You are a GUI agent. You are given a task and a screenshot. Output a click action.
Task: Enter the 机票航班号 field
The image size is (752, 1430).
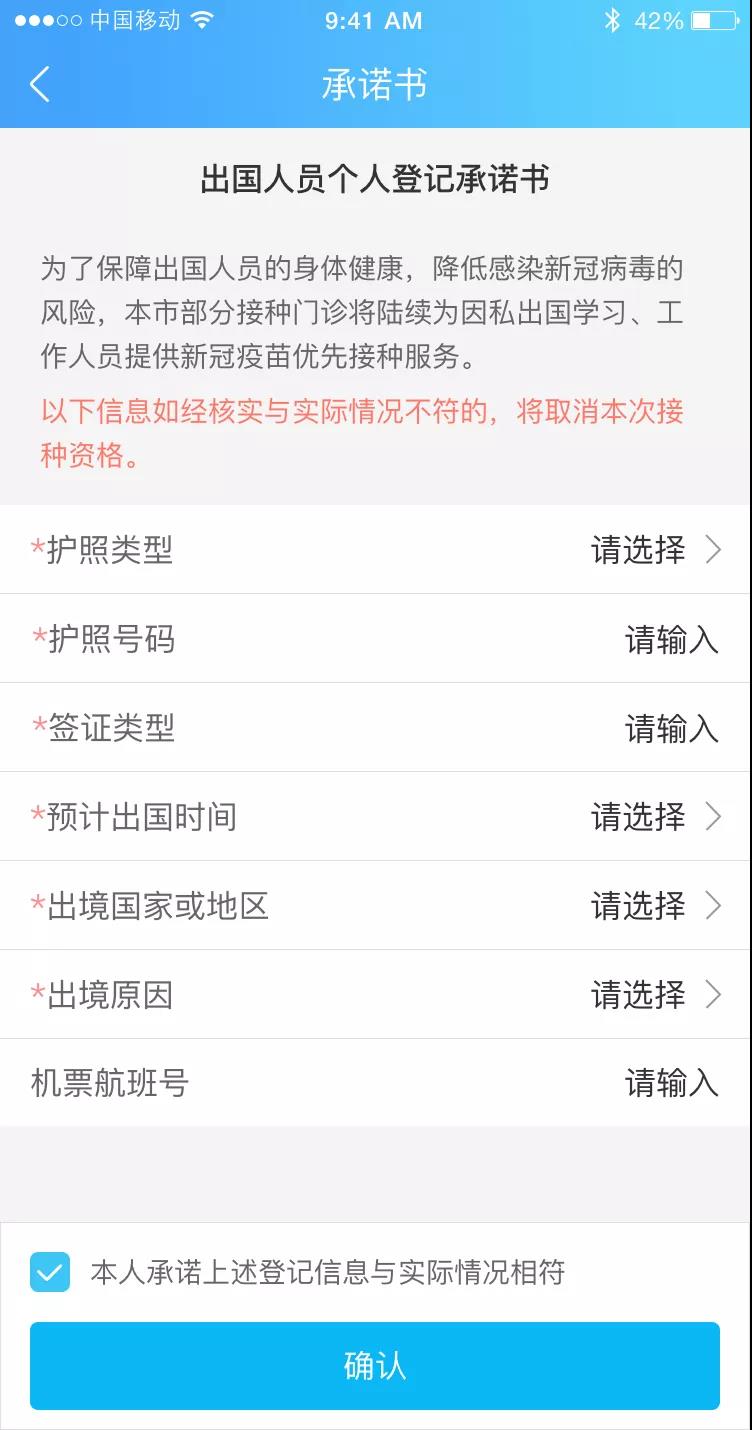click(x=376, y=1083)
